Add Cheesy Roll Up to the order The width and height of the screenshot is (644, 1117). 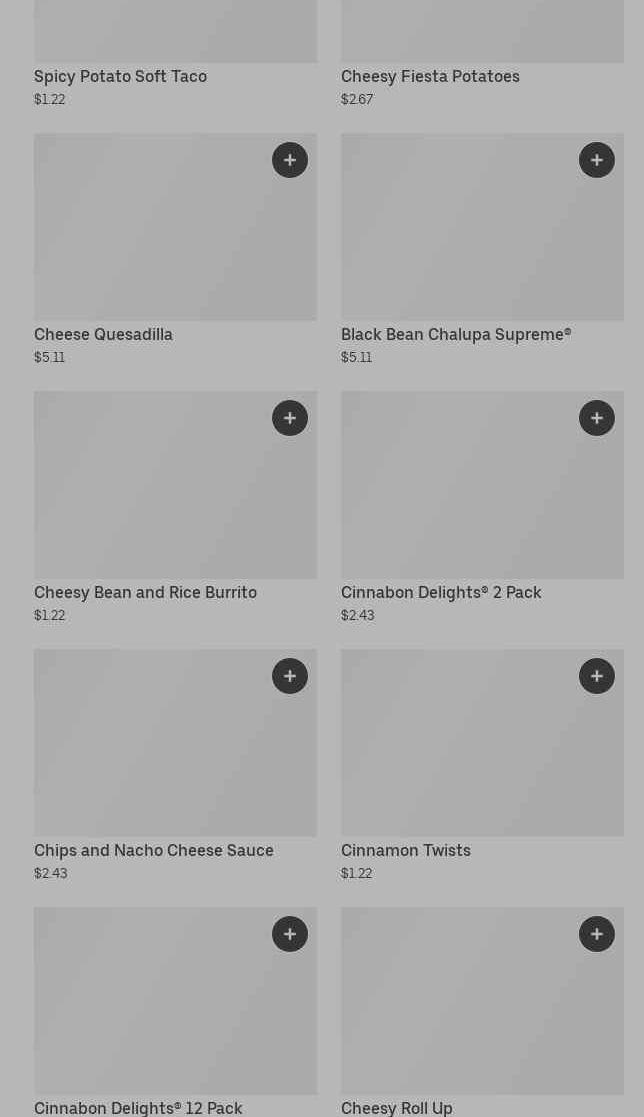[x=597, y=934]
